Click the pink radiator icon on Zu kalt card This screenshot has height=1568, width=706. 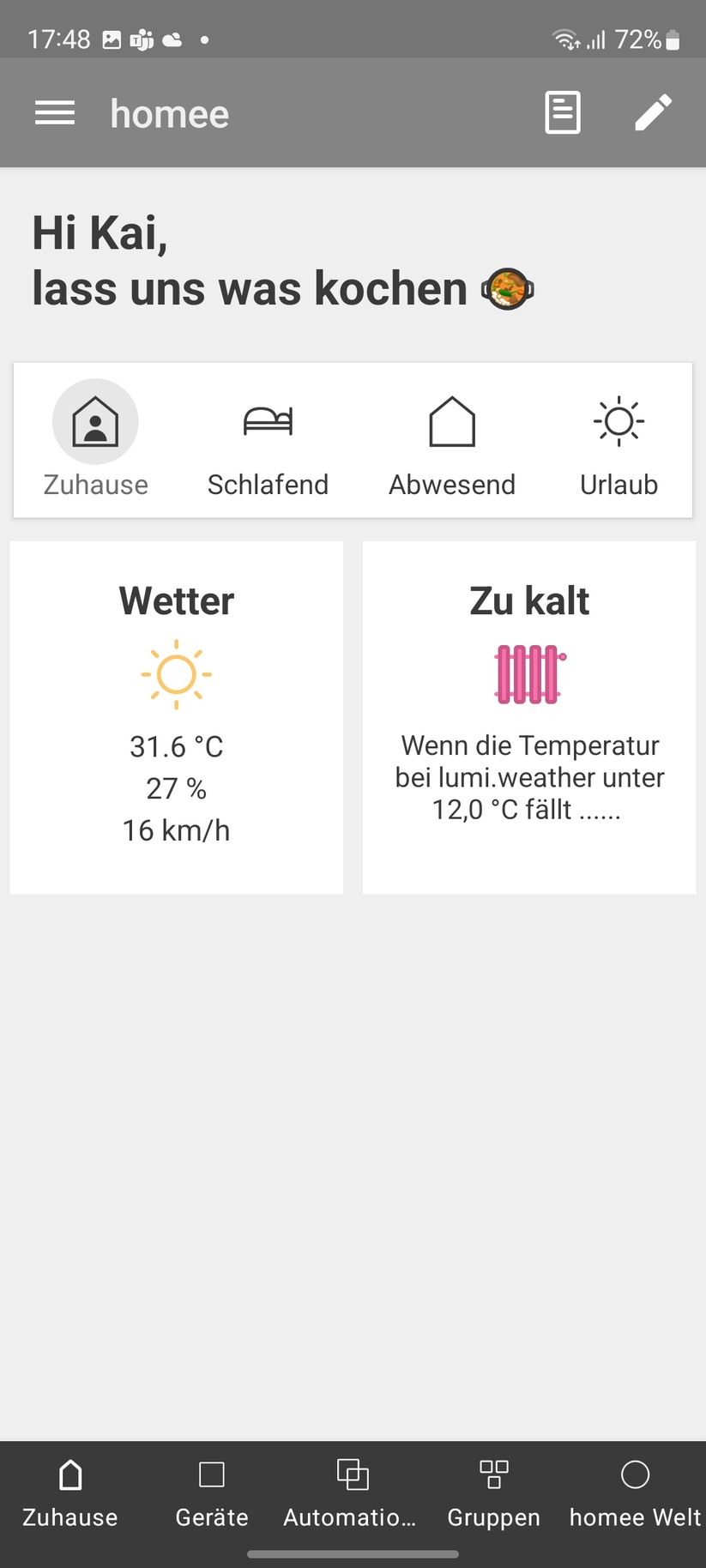(528, 674)
